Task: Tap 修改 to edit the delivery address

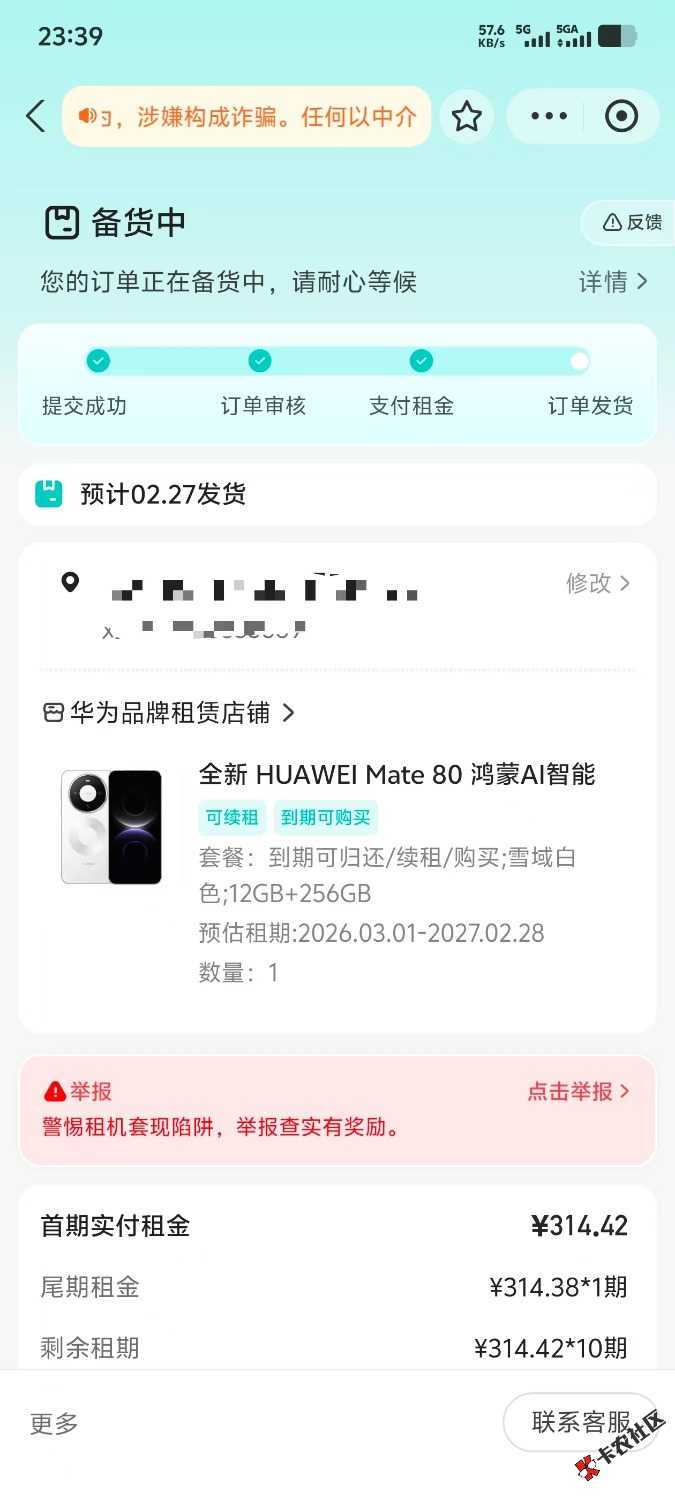Action: [598, 583]
